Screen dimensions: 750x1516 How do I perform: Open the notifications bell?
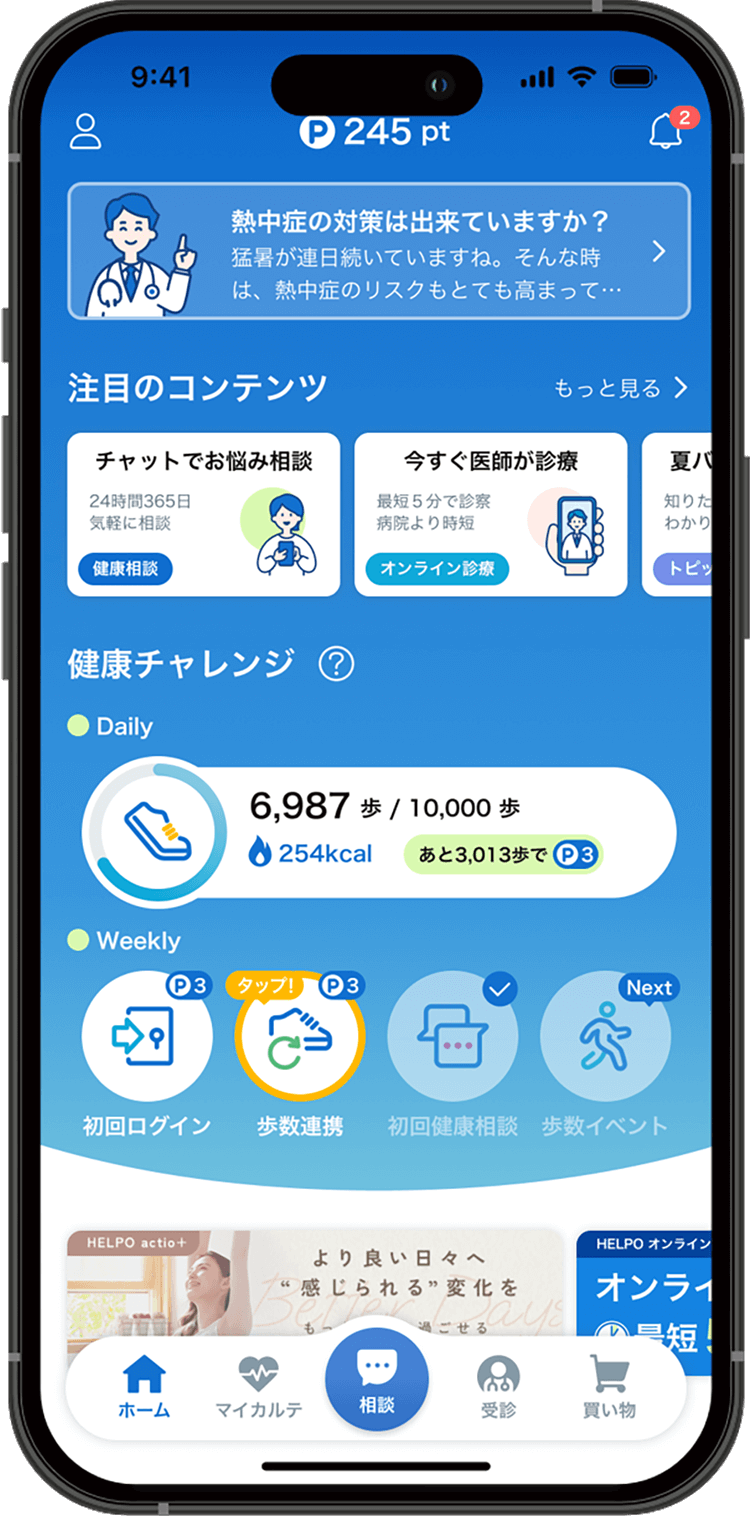click(666, 132)
